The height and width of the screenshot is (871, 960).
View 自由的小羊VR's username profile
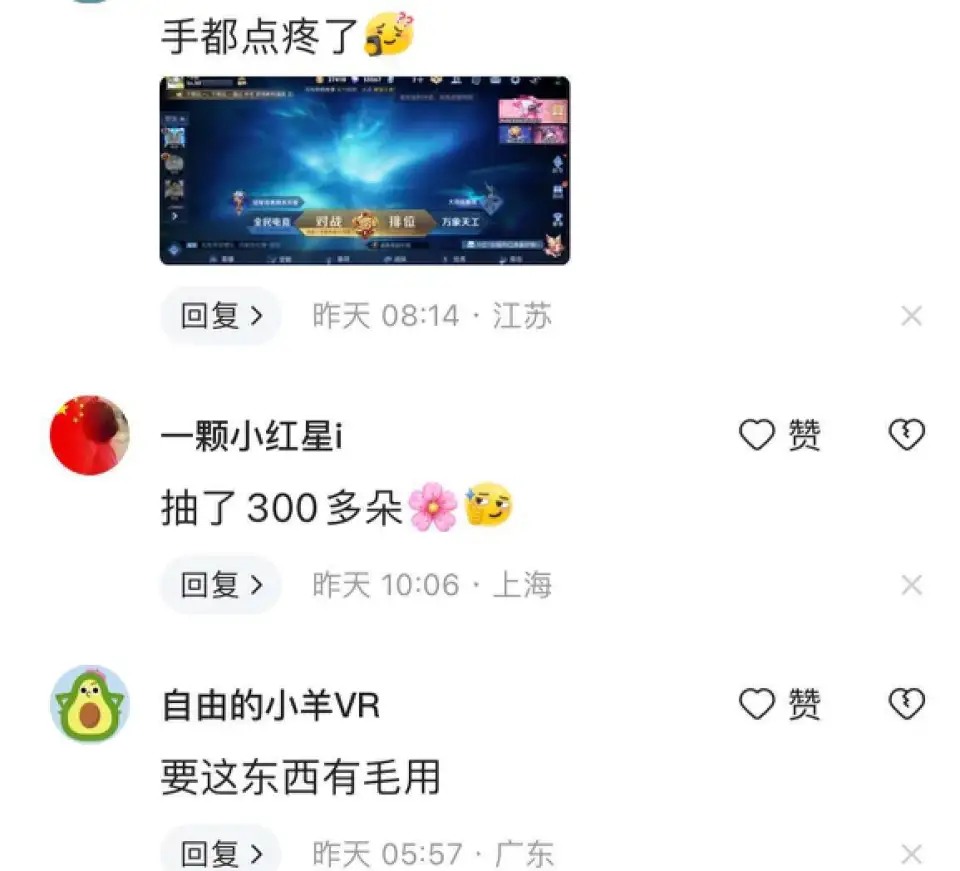(x=270, y=706)
